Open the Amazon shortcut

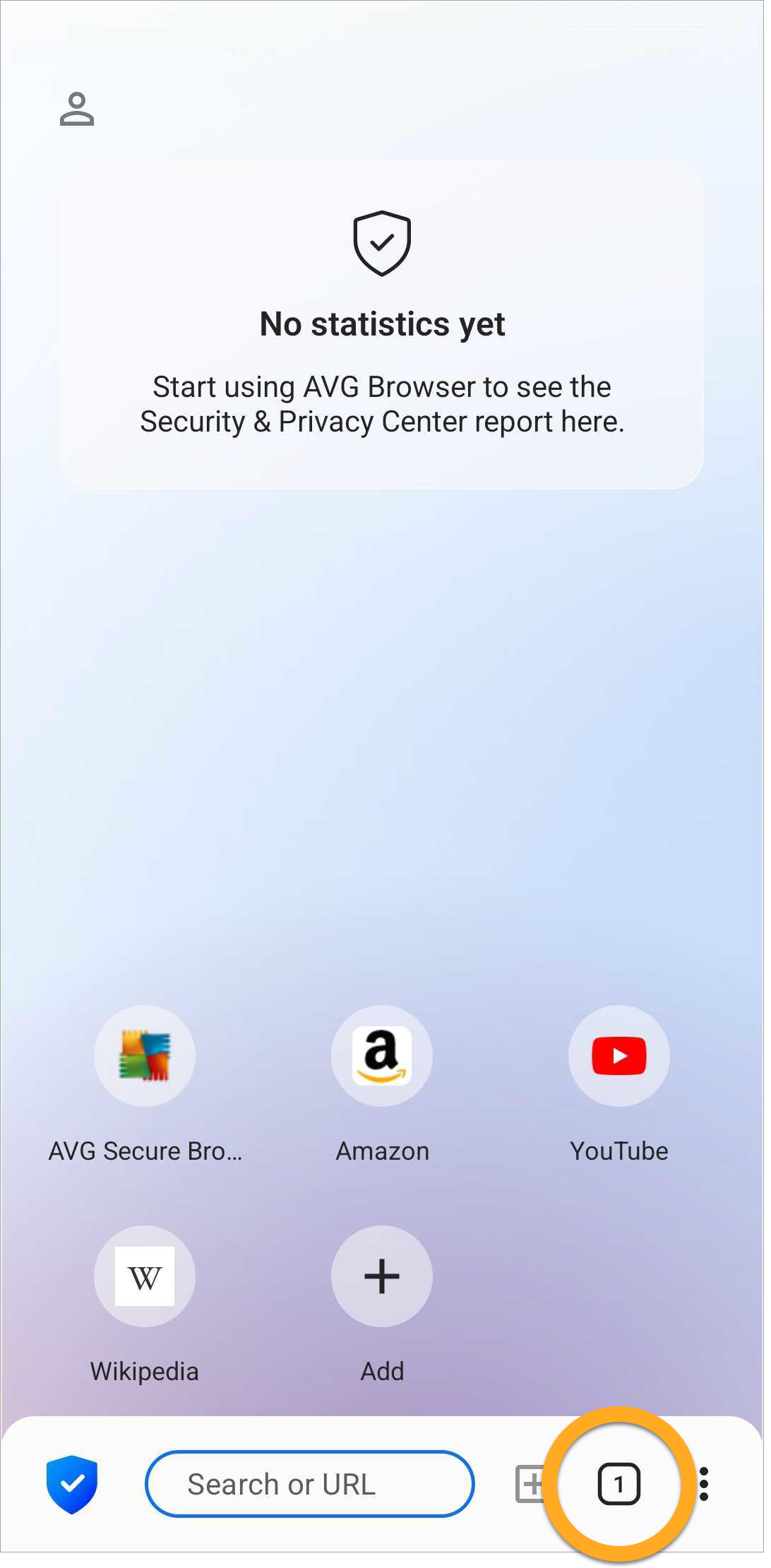382,1056
